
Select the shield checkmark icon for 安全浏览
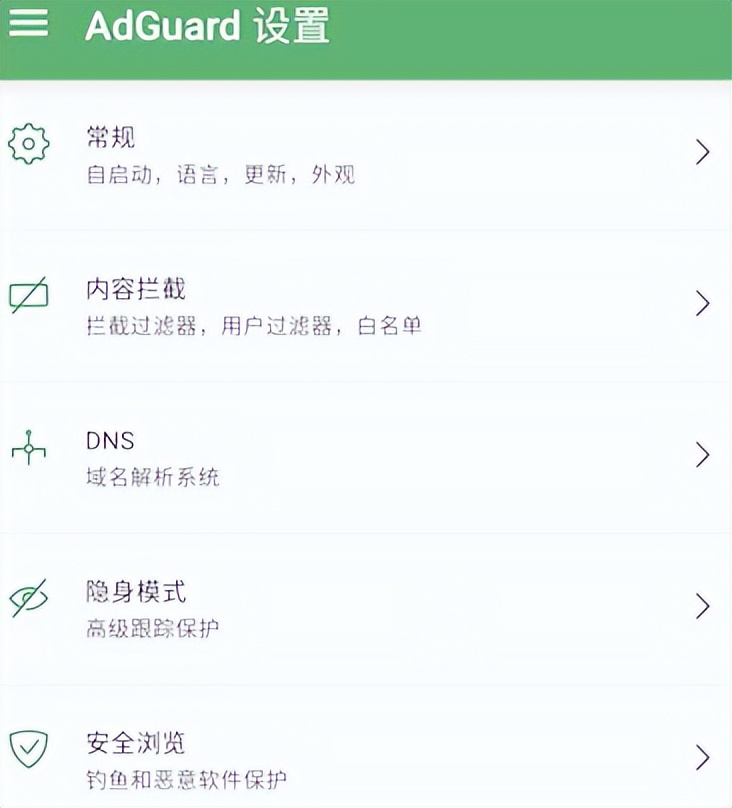30,750
